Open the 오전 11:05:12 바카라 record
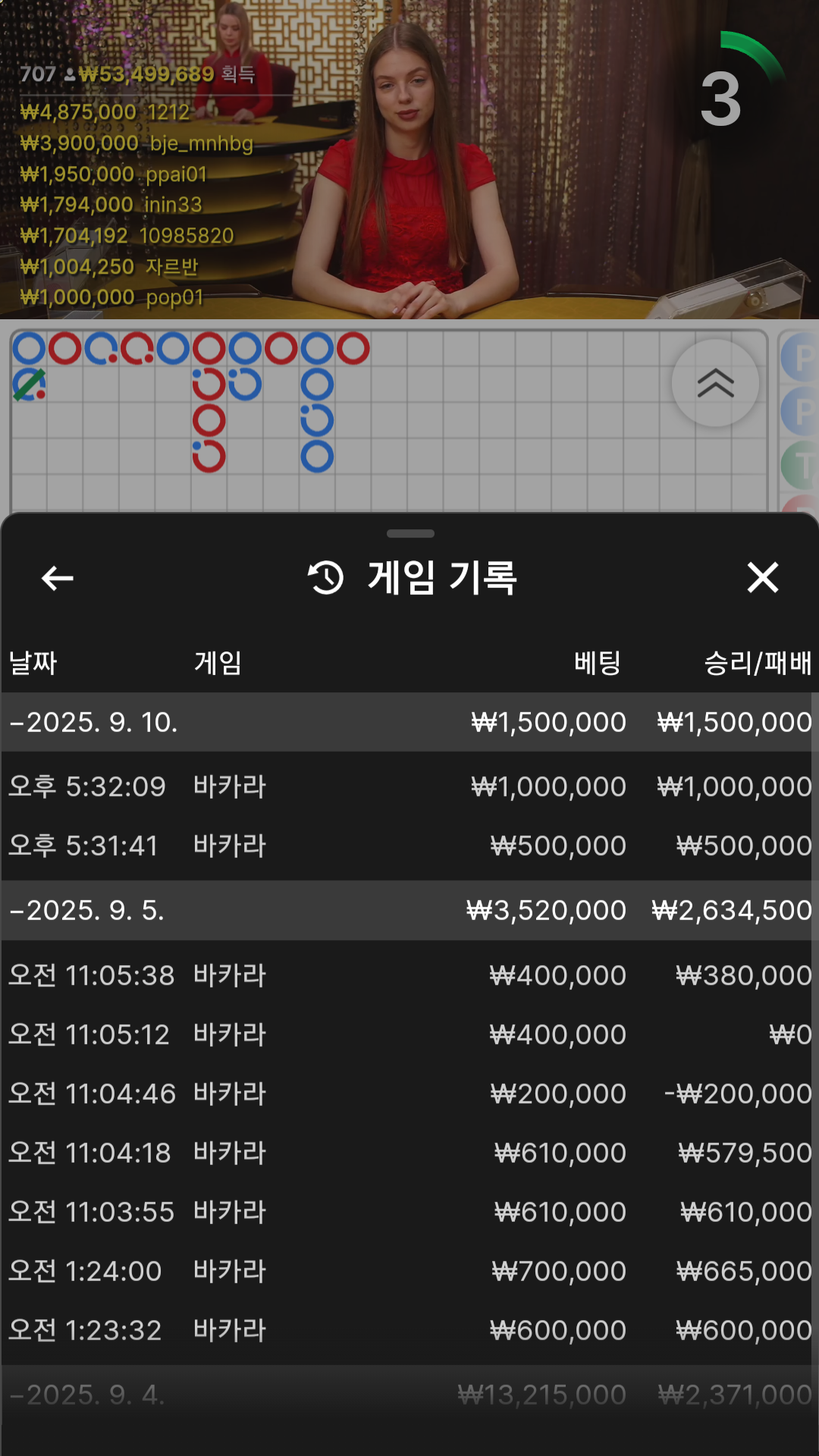This screenshot has height=1456, width=819. [409, 1034]
